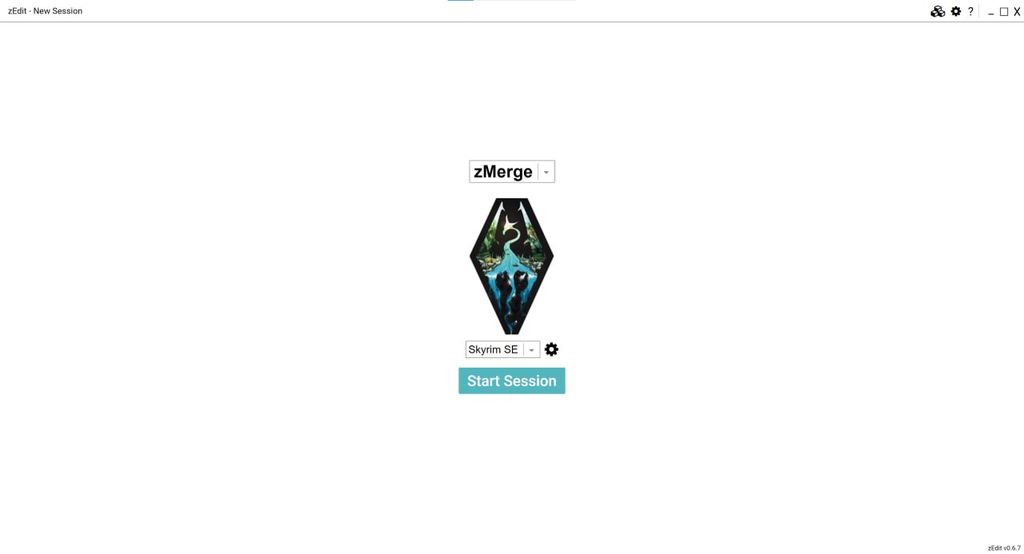Close the zEdit window
Image resolution: width=1024 pixels, height=554 pixels.
click(x=1017, y=12)
